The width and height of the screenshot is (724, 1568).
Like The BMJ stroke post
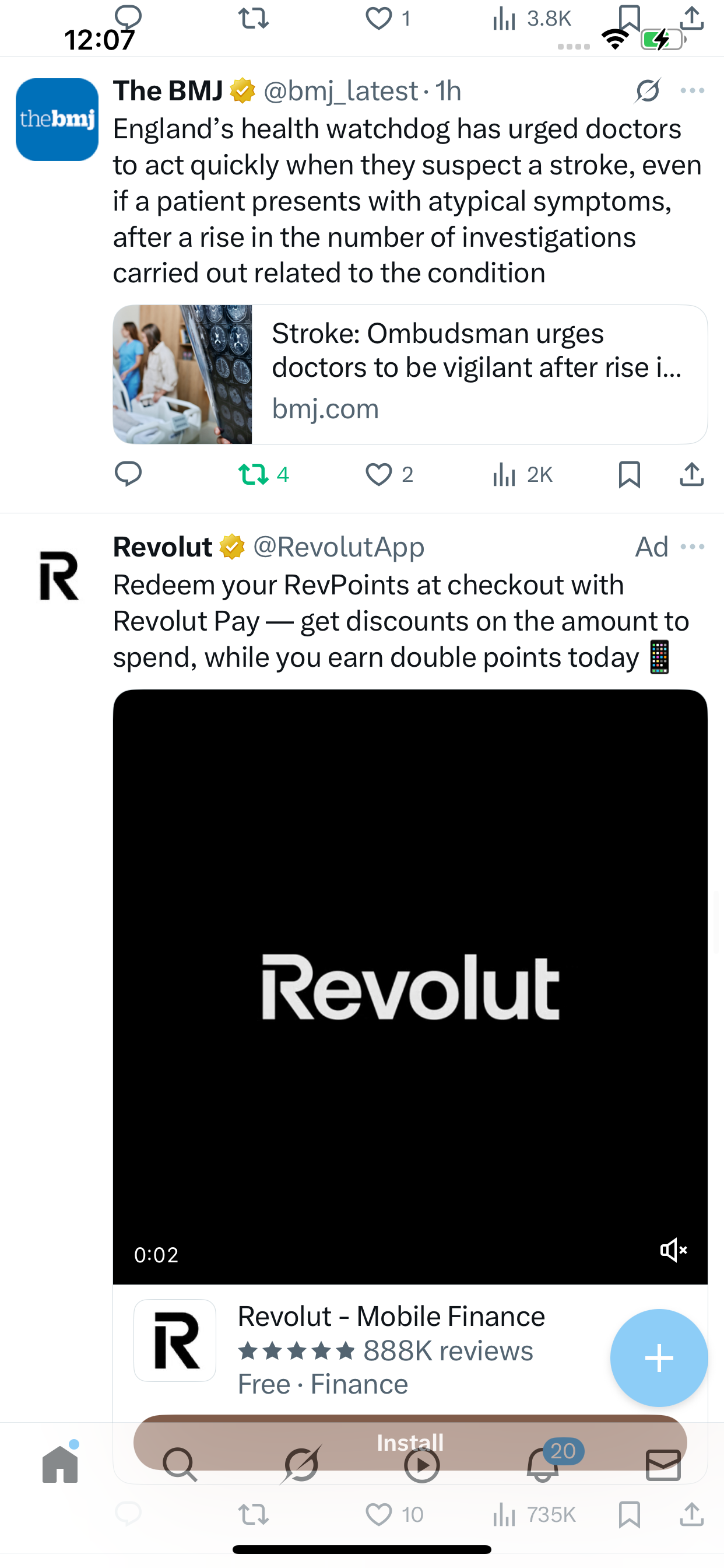389,474
